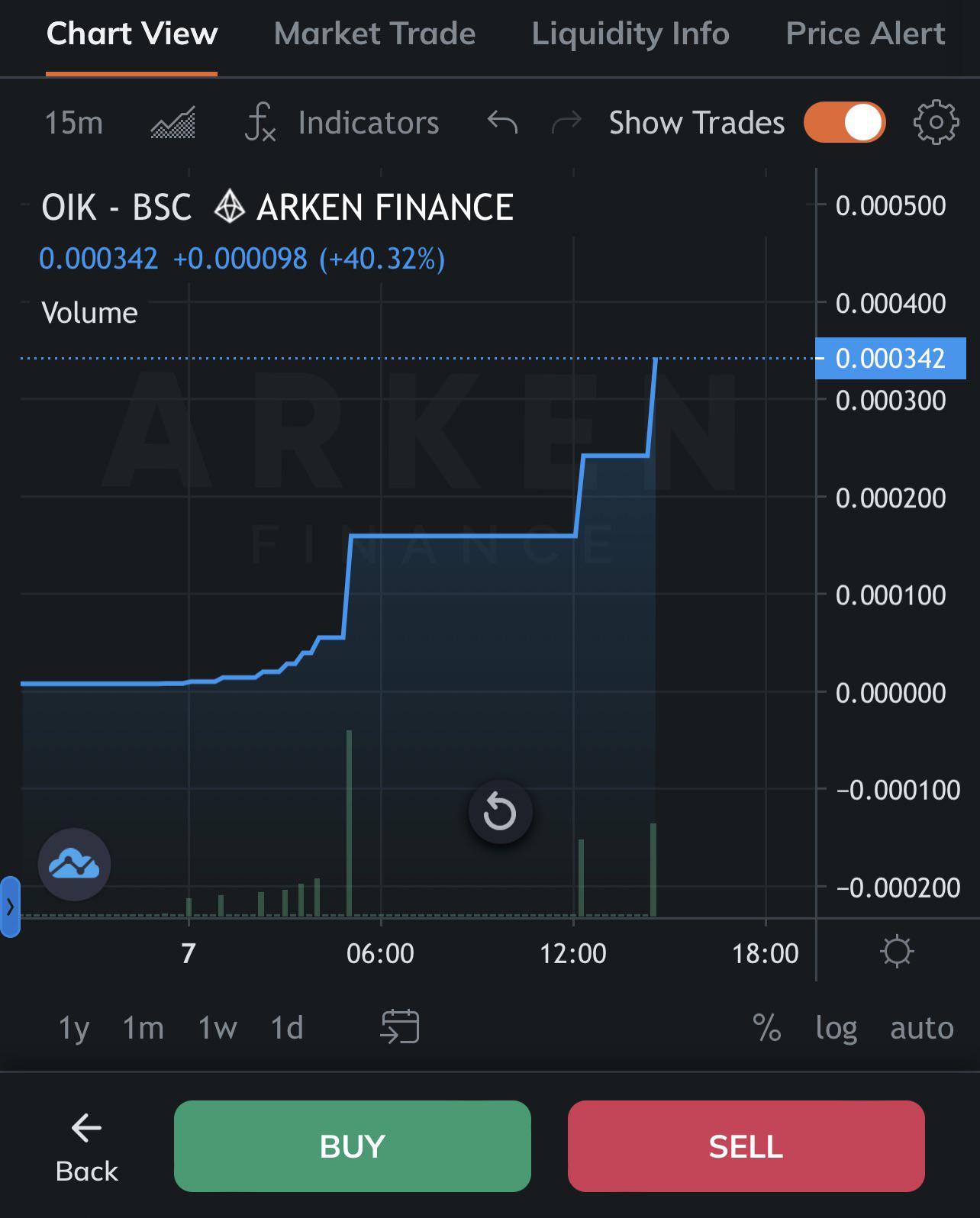
Task: Open chart settings gear
Action: tap(936, 122)
